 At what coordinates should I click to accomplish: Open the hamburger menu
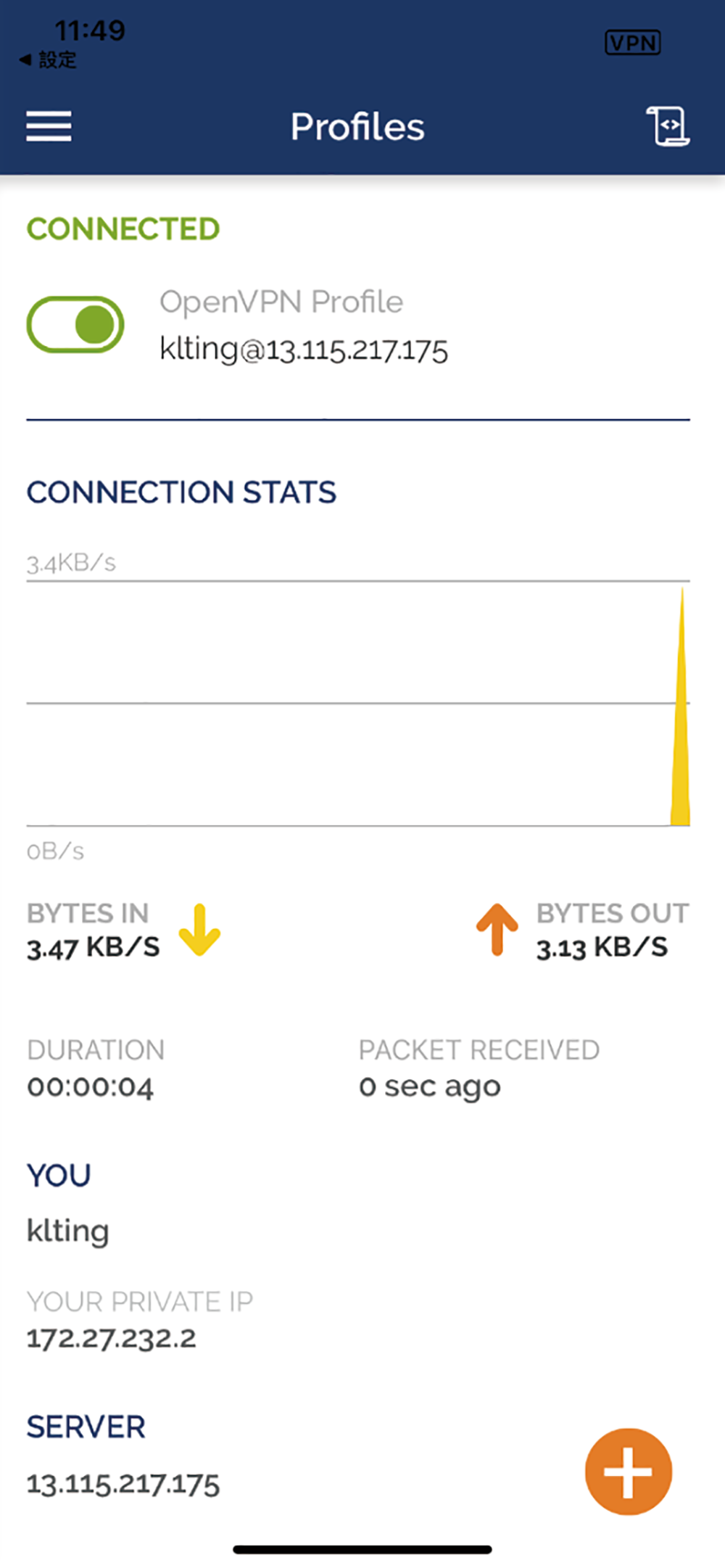49,126
